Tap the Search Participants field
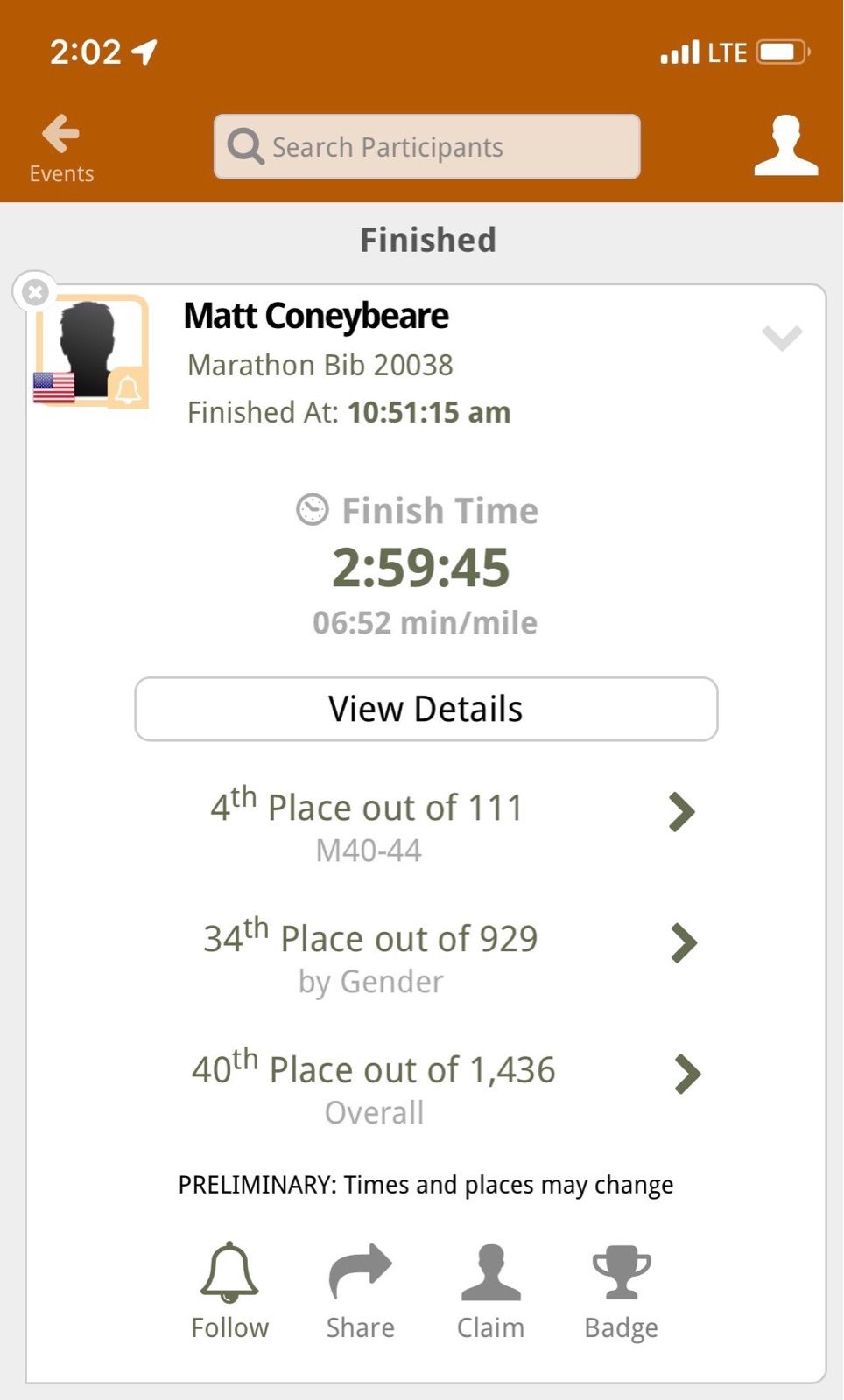Screen dimensions: 844x1400 (427, 147)
